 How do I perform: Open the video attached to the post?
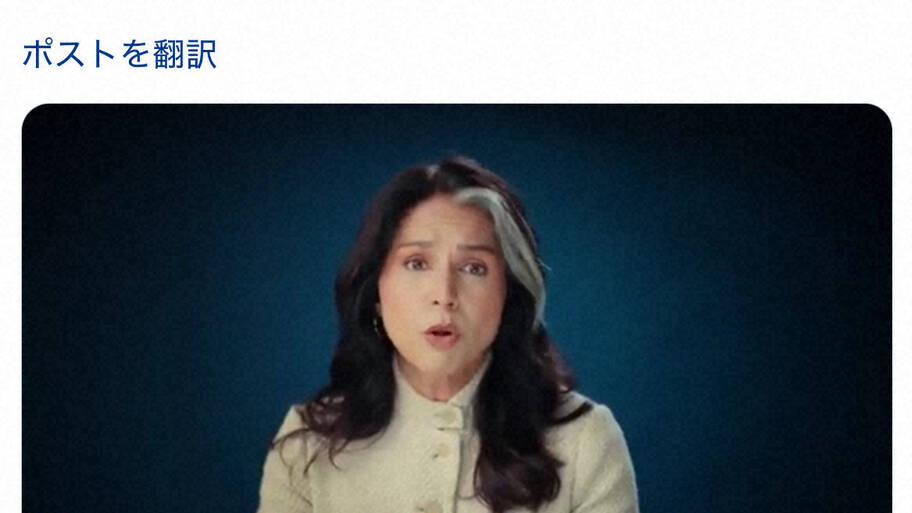[x=456, y=310]
